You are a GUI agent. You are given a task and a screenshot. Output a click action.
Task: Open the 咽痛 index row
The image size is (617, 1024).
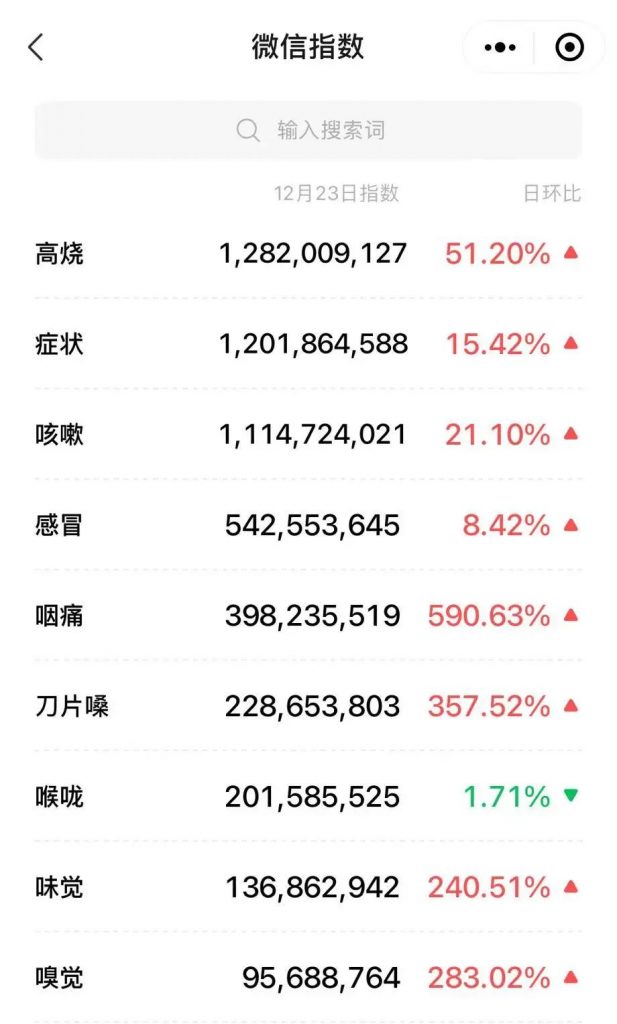click(x=308, y=616)
